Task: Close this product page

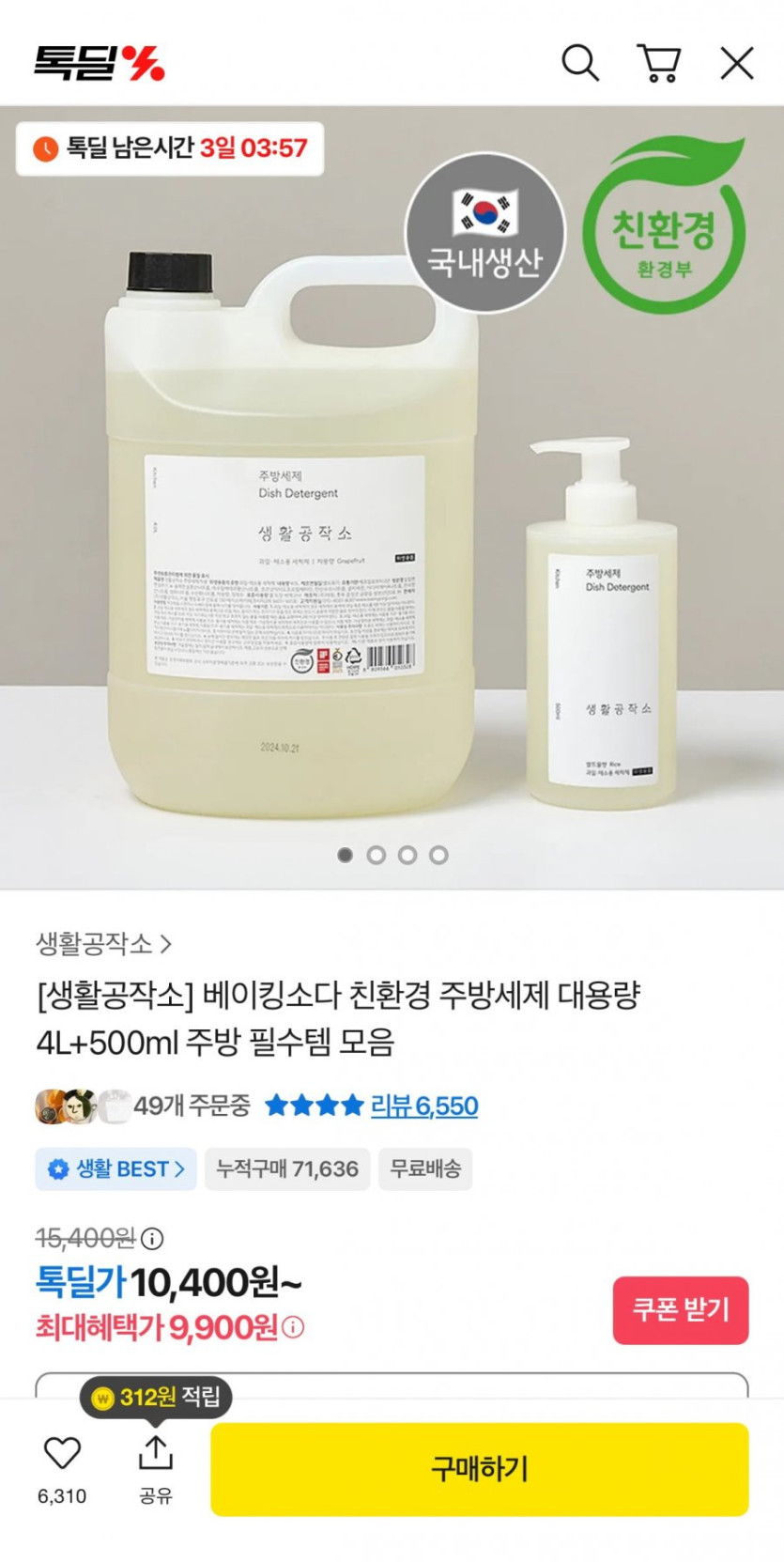Action: point(737,64)
